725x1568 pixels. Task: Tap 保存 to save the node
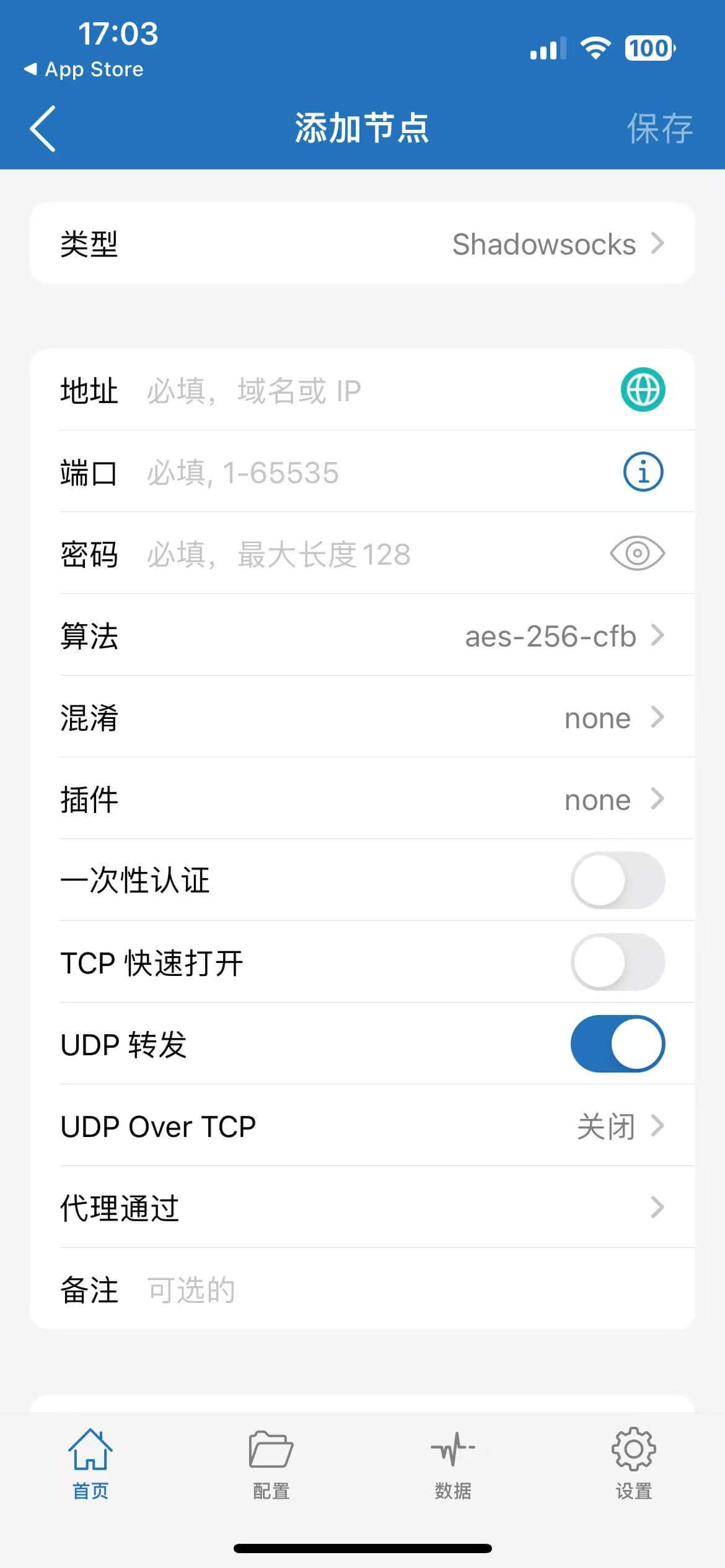pos(659,128)
